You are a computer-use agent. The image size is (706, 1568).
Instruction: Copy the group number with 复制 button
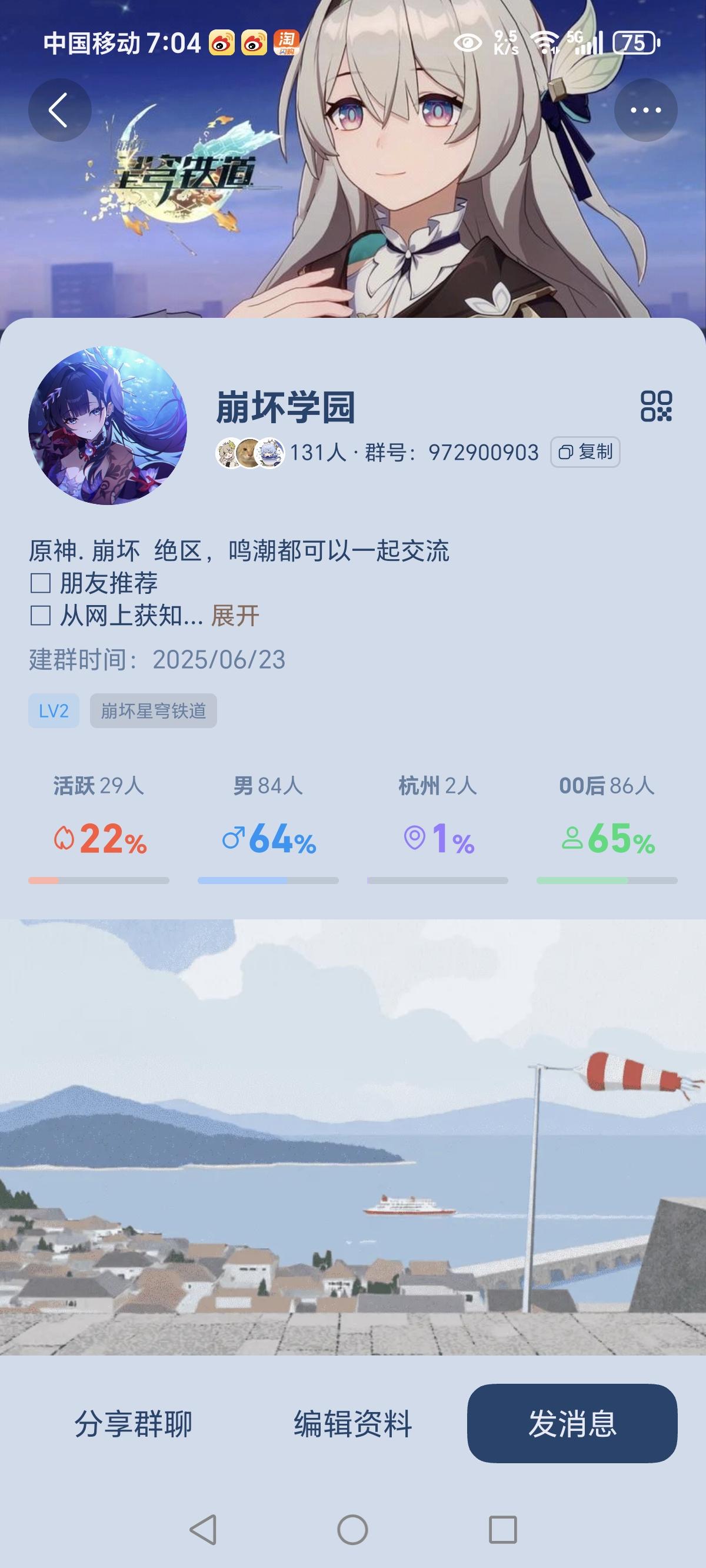(x=586, y=453)
